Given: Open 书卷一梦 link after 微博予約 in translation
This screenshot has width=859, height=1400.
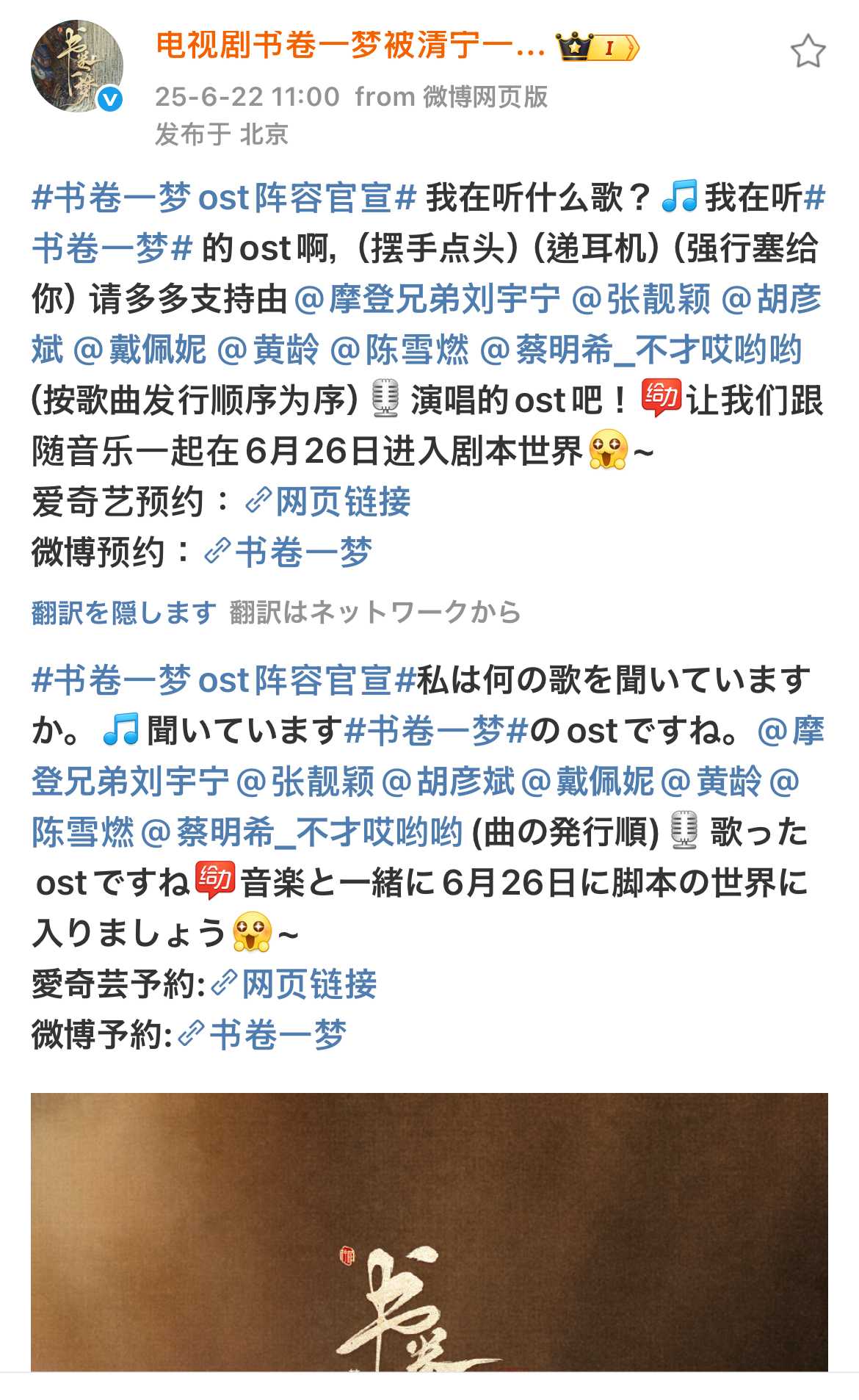Looking at the screenshot, I should [x=264, y=1036].
